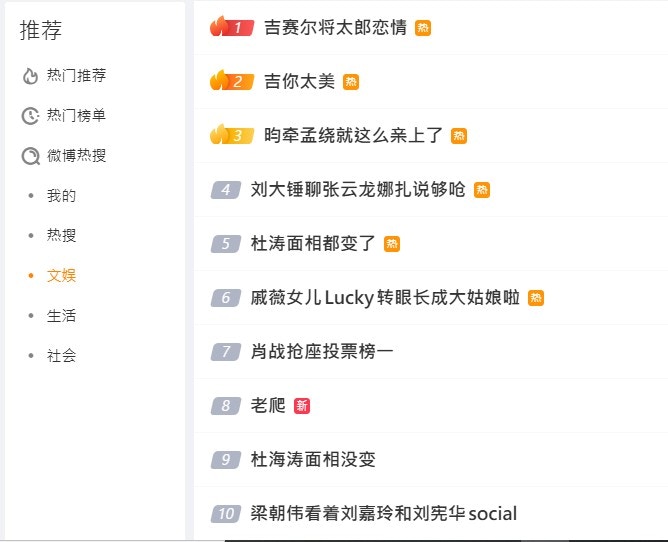The height and width of the screenshot is (542, 668).
Task: Open topic 杜海涛面相没变
Action: (x=313, y=460)
